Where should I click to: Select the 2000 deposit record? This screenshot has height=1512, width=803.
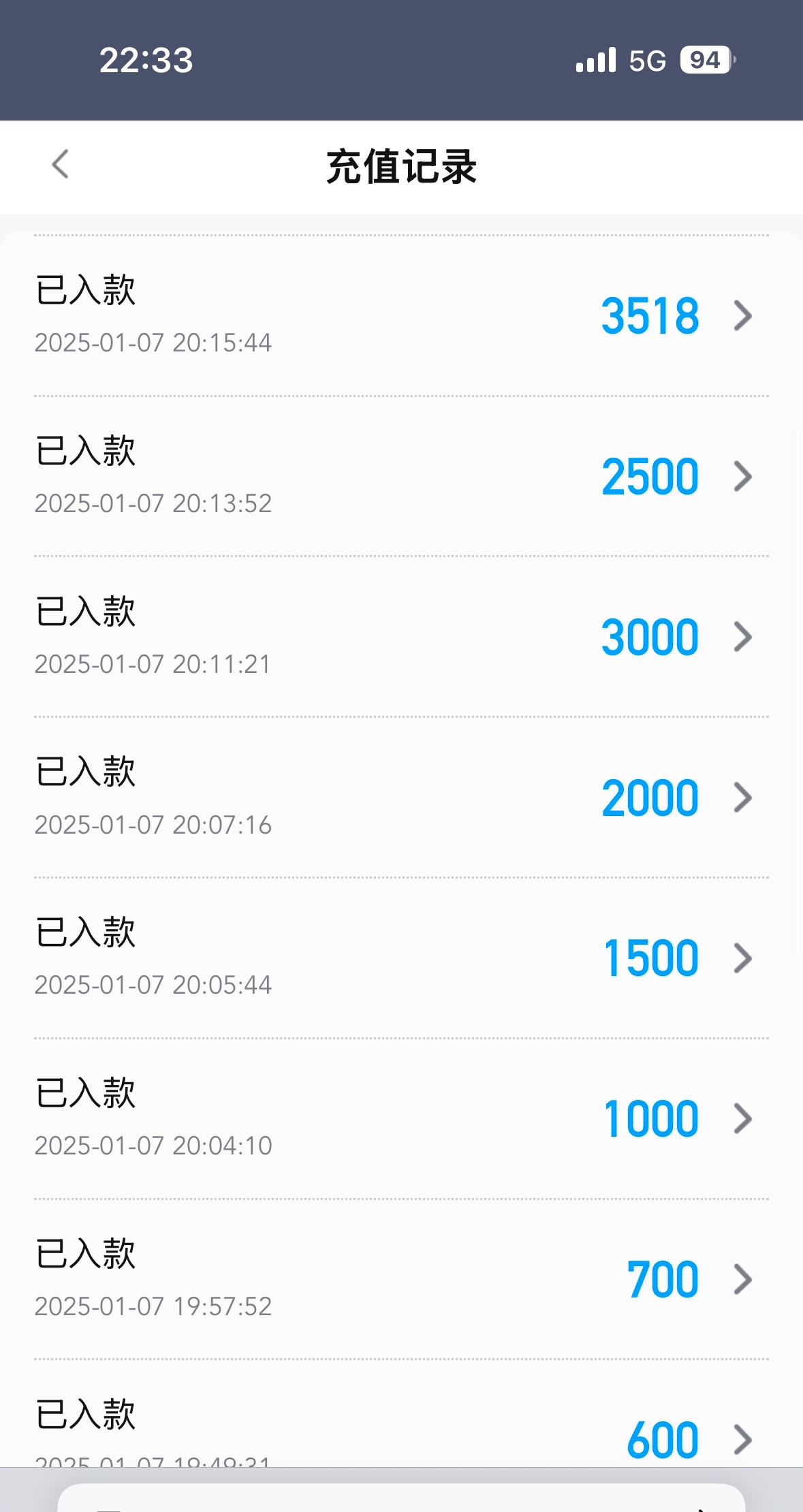(402, 798)
